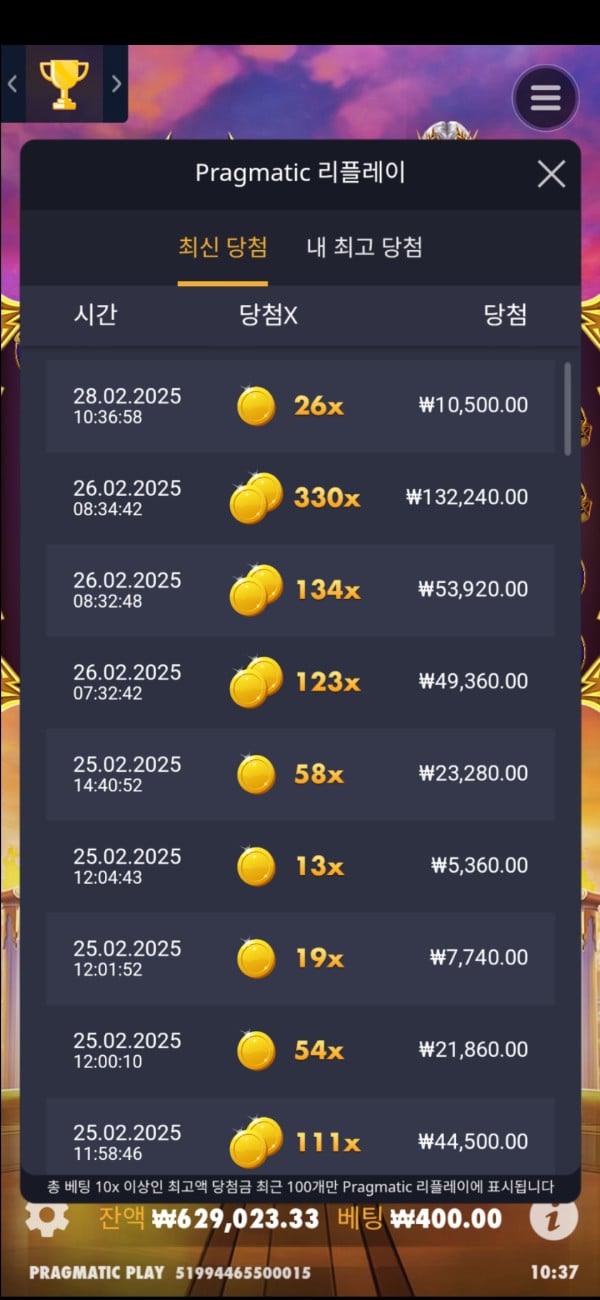Screen dimensions: 600x1300
Task: Select the 54x win replay
Action: click(x=300, y=1049)
